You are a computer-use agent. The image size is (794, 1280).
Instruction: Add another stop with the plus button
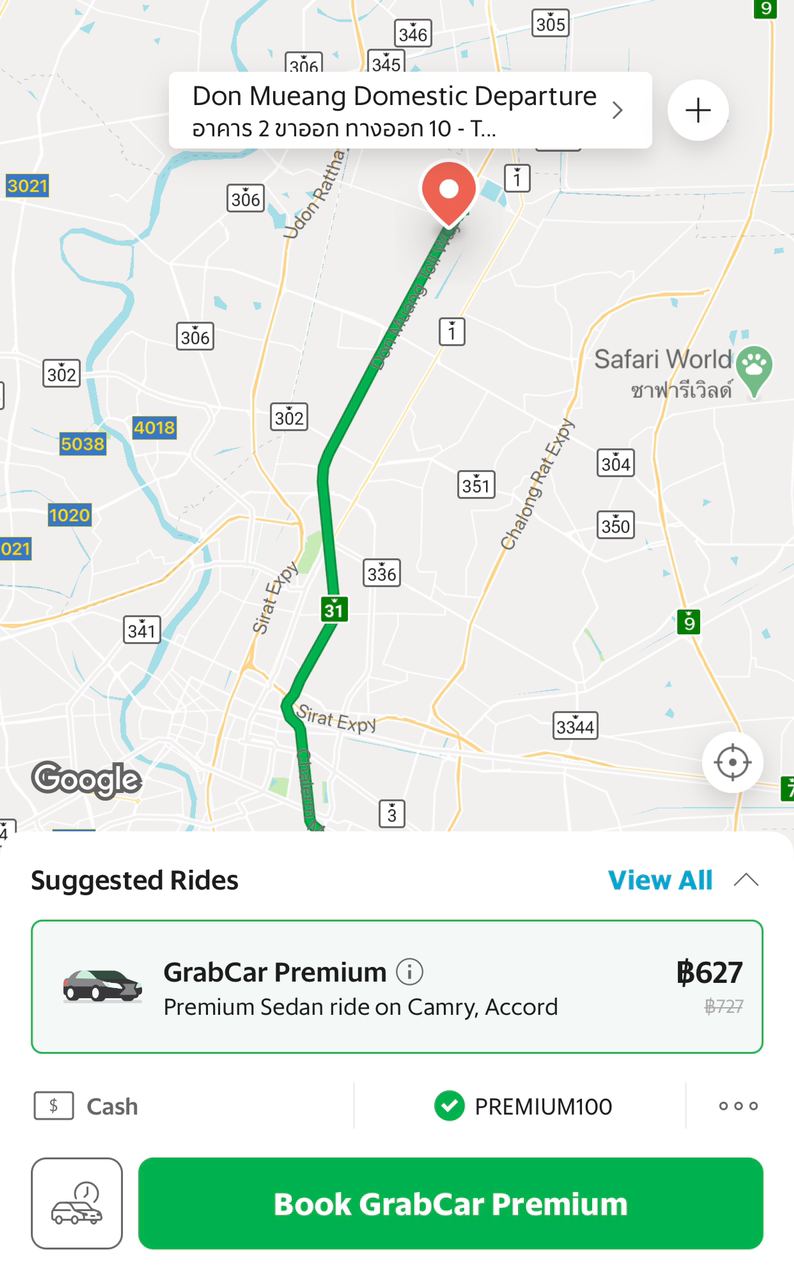point(697,110)
